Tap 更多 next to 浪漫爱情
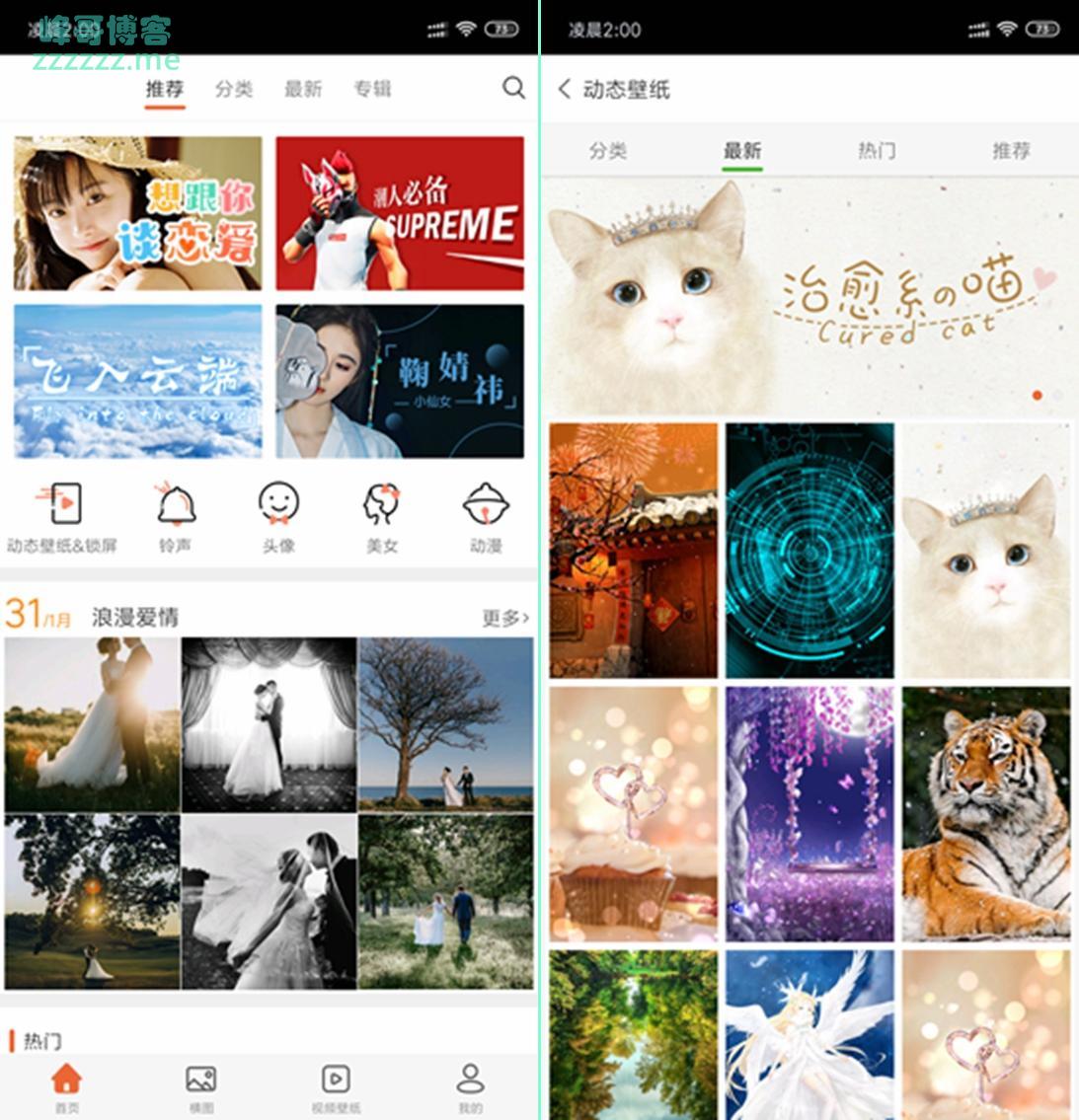Screen dimensions: 1079x1120 tap(505, 618)
